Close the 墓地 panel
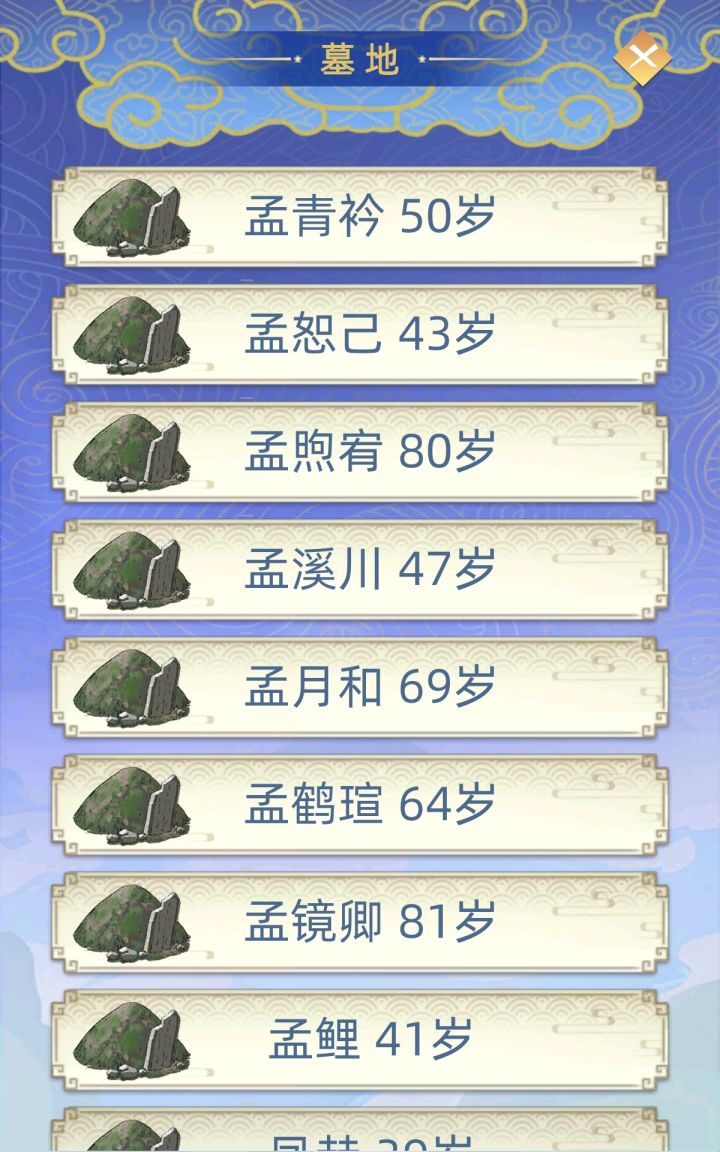The width and height of the screenshot is (720, 1152). point(642,56)
